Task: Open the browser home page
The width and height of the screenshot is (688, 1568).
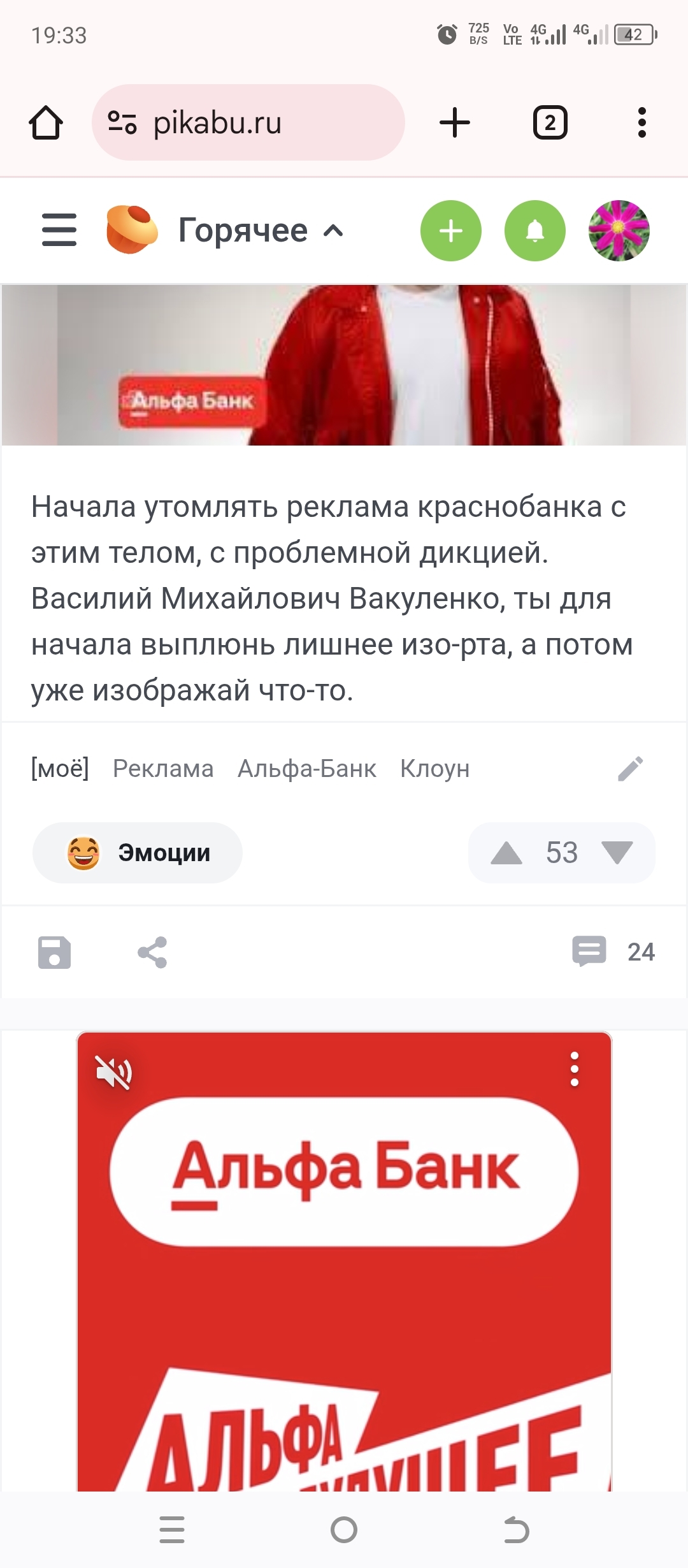Action: pos(46,122)
